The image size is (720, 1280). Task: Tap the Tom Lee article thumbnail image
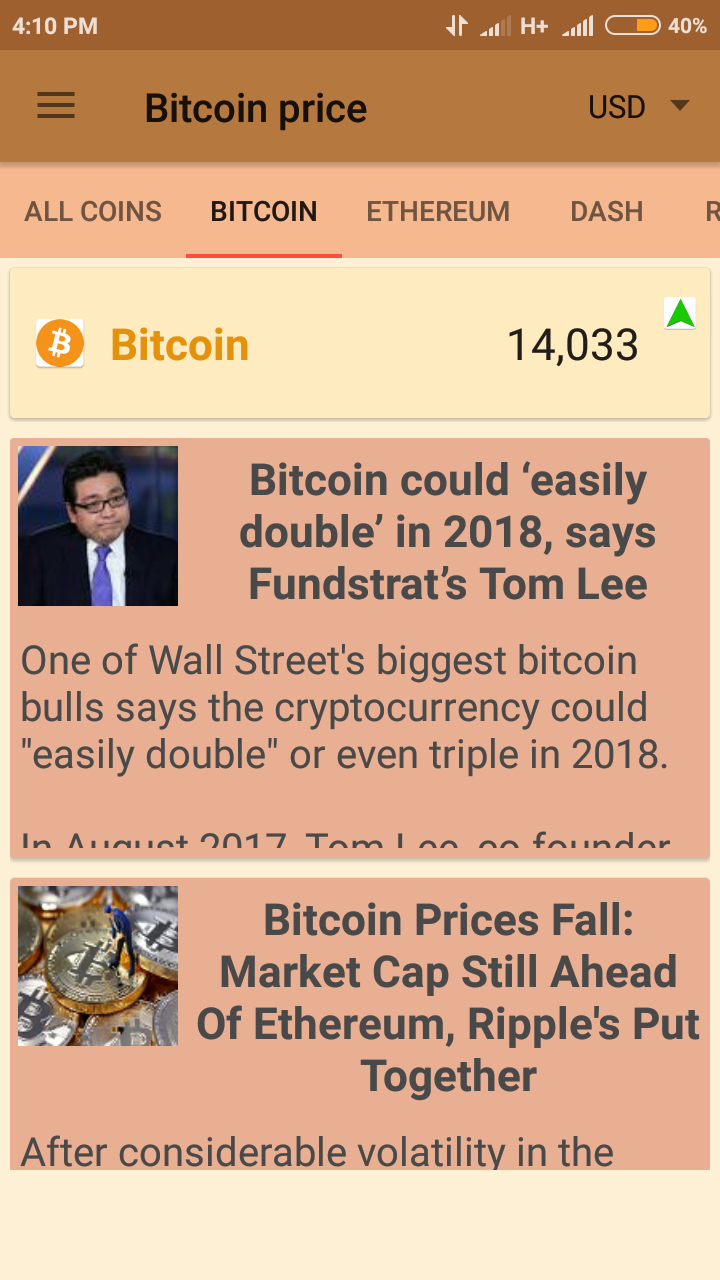pos(97,525)
